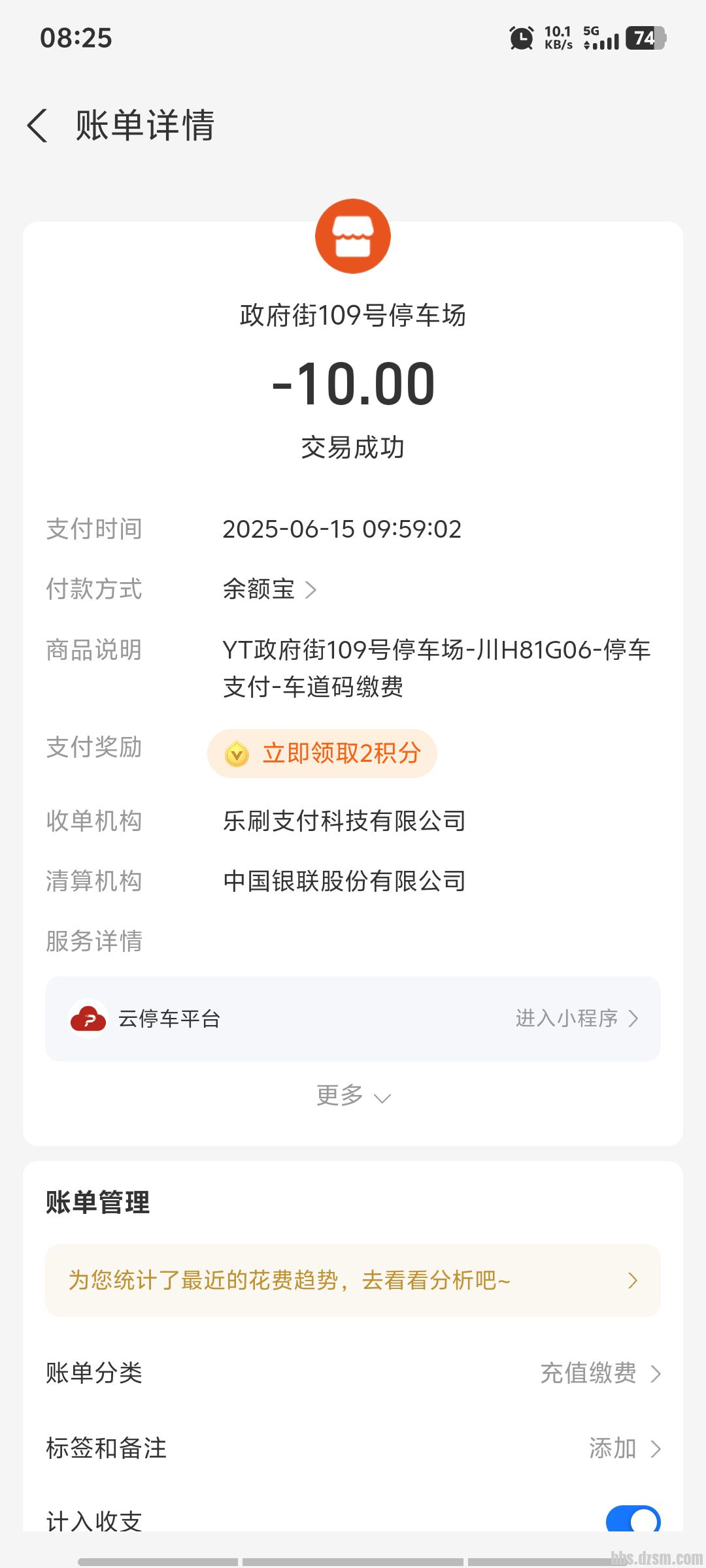Tap the 政府街109号停车场 merchant icon
706x1568 pixels.
point(353,237)
